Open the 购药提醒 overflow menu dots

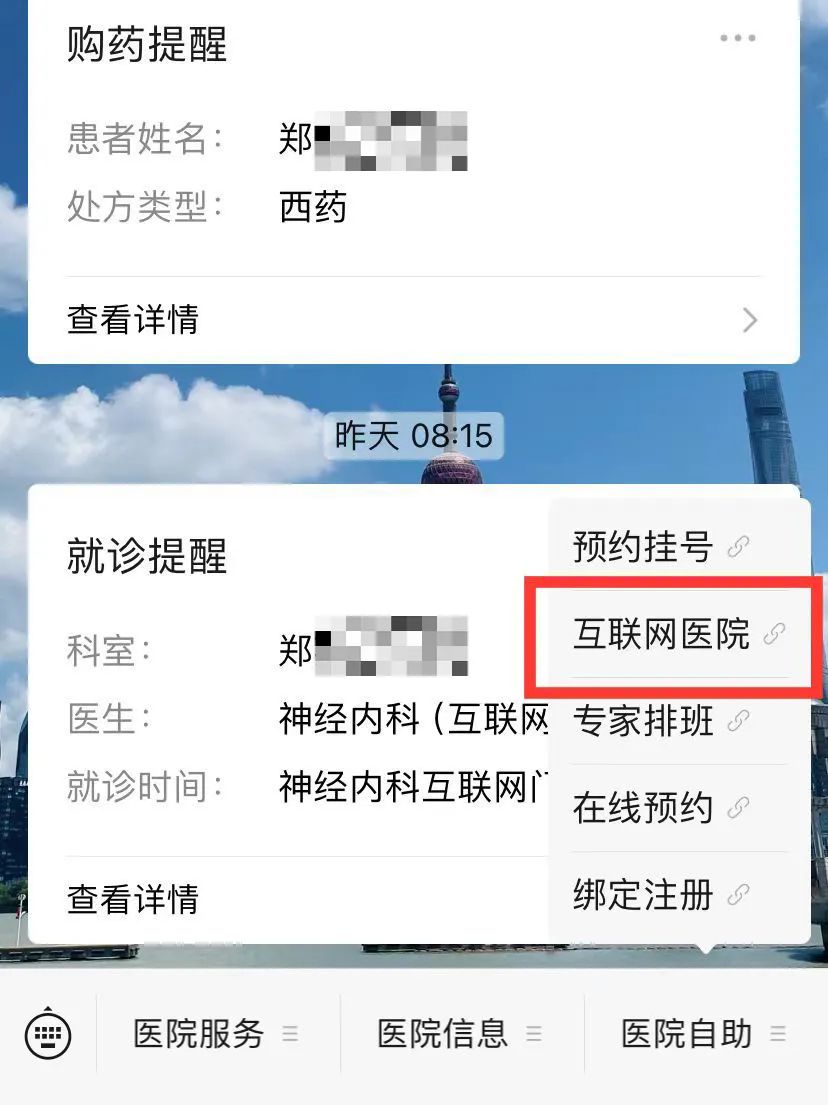coord(737,39)
